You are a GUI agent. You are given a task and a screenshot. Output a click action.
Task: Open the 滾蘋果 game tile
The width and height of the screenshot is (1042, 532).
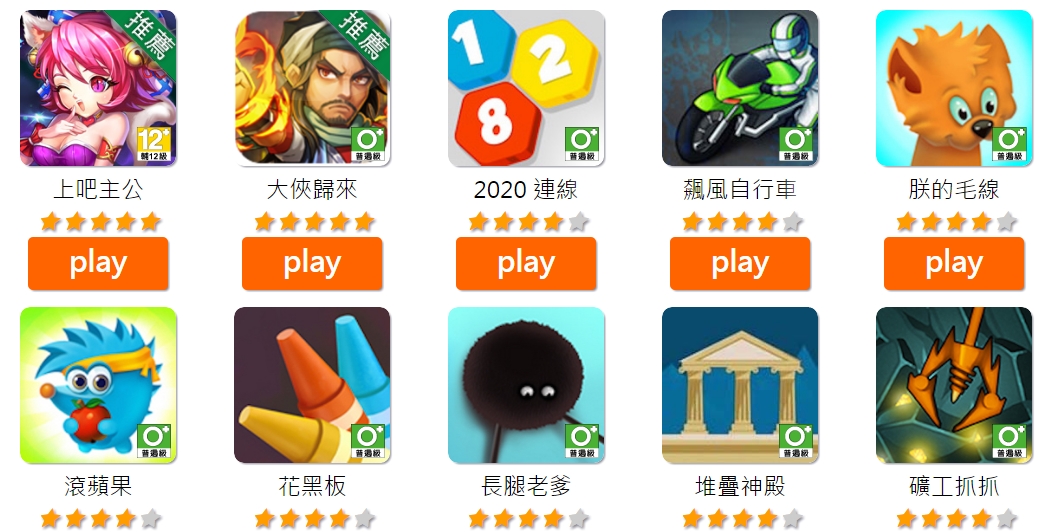click(98, 385)
